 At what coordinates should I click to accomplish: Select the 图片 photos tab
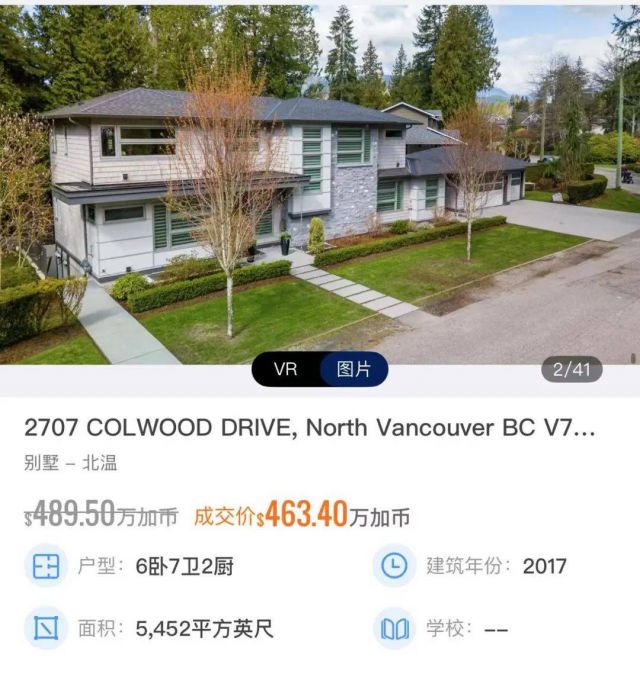(x=353, y=370)
